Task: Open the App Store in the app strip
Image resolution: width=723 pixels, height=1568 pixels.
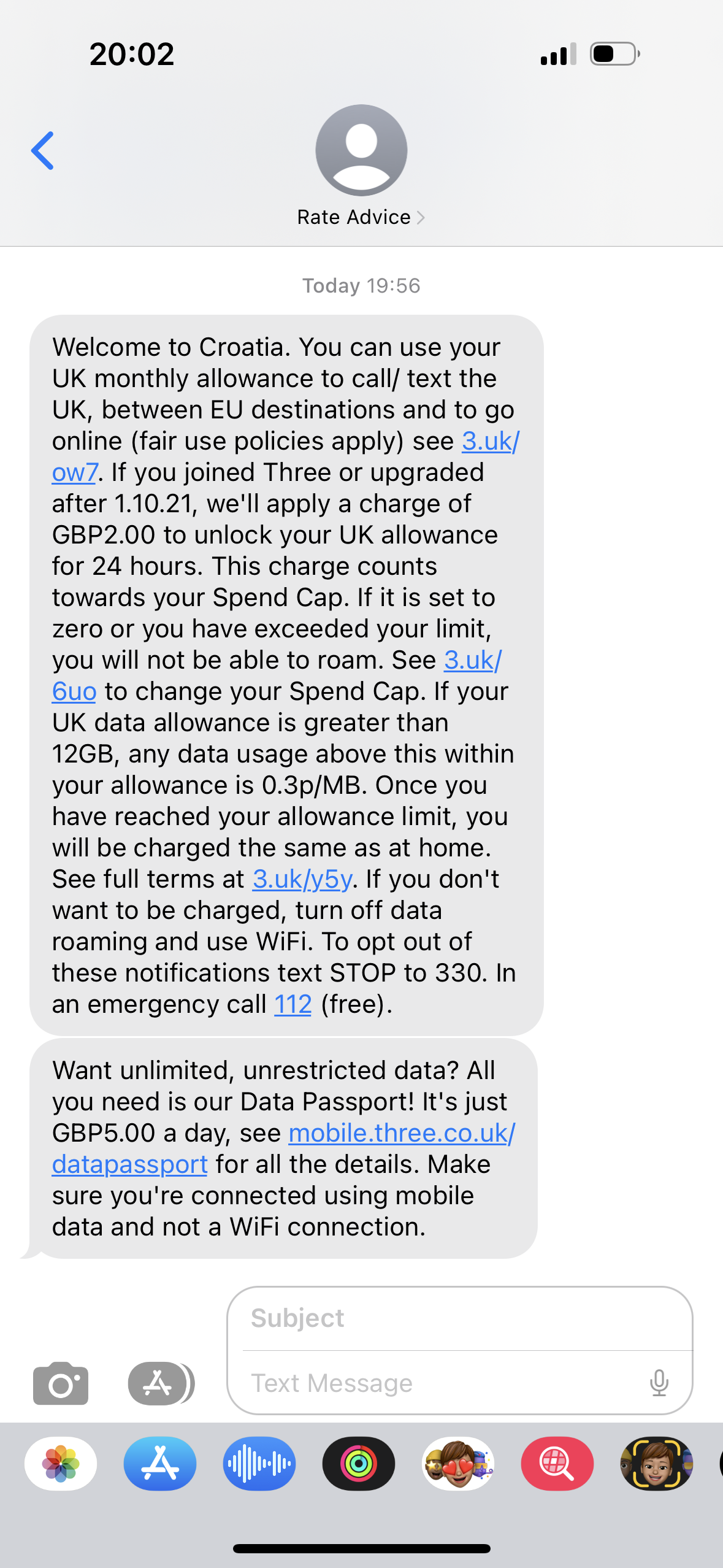Action: pyautogui.click(x=160, y=1464)
